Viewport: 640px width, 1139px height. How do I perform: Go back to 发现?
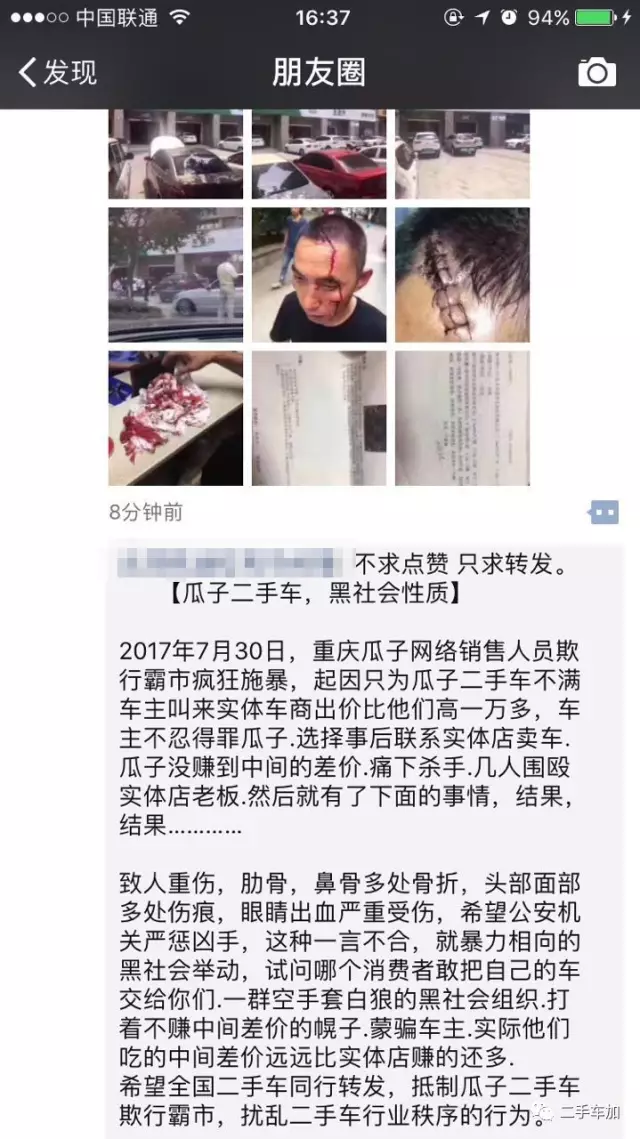pyautogui.click(x=58, y=72)
